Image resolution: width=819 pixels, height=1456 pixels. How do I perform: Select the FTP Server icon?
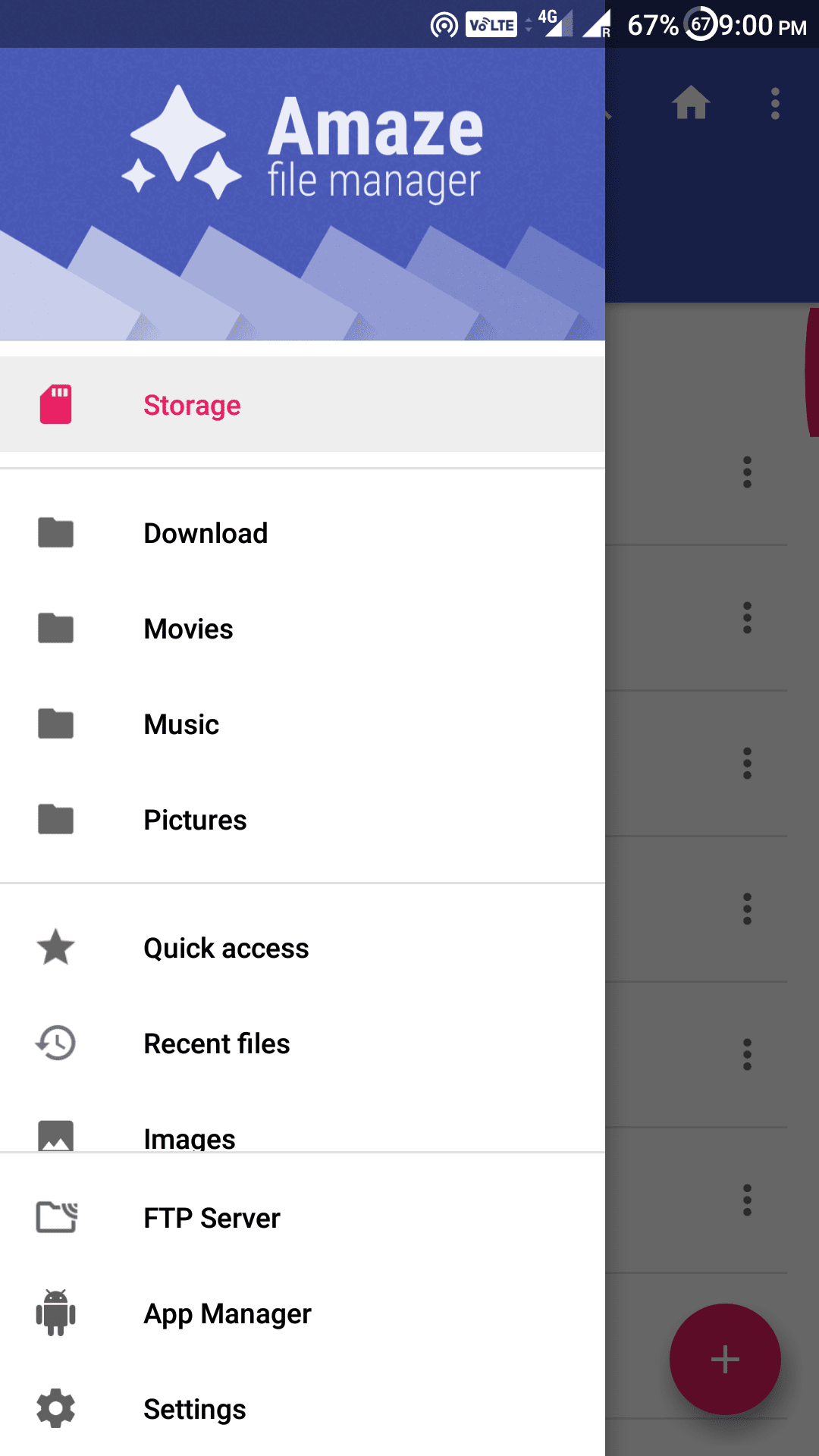pyautogui.click(x=55, y=1217)
